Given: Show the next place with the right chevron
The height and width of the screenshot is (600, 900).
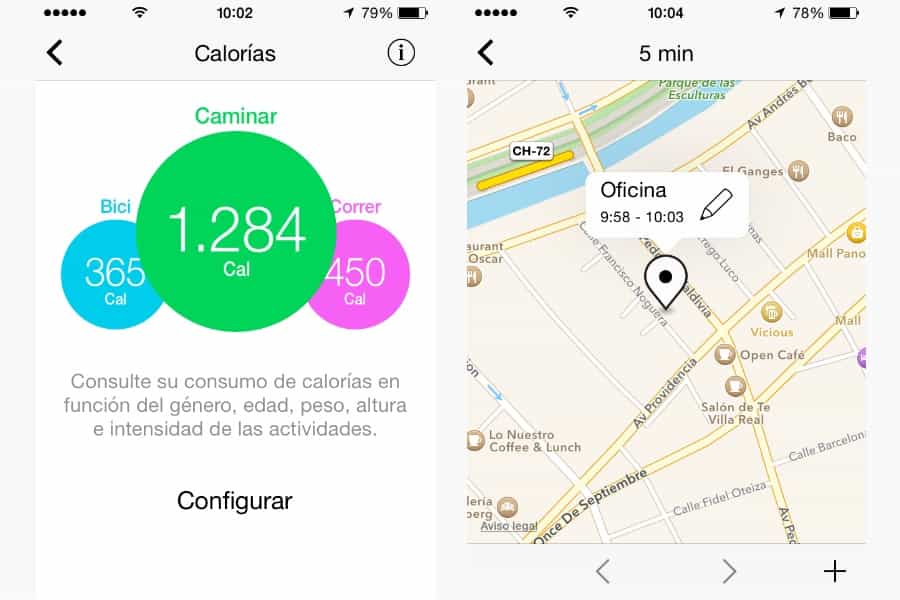Looking at the screenshot, I should point(729,571).
